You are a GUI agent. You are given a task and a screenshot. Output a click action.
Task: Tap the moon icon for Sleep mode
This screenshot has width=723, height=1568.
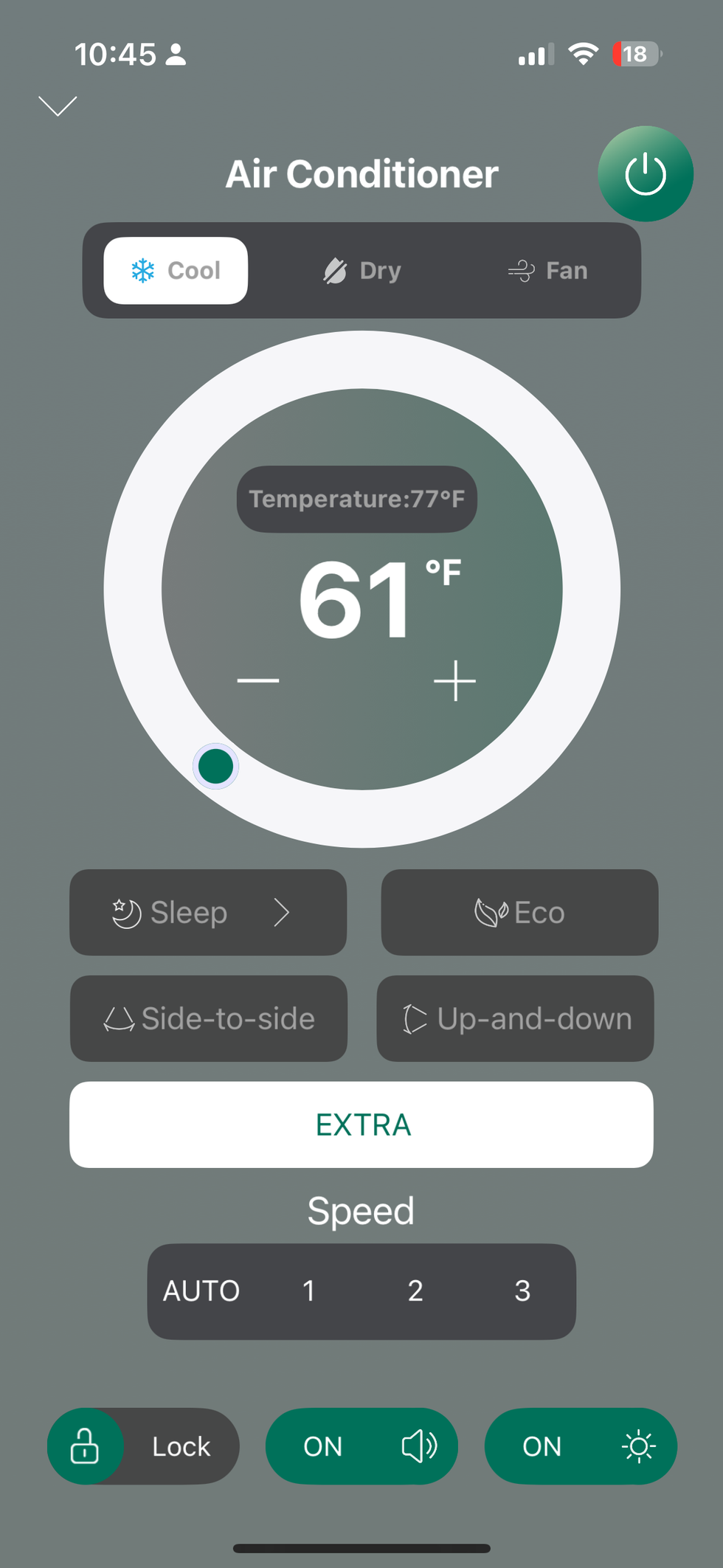point(124,912)
